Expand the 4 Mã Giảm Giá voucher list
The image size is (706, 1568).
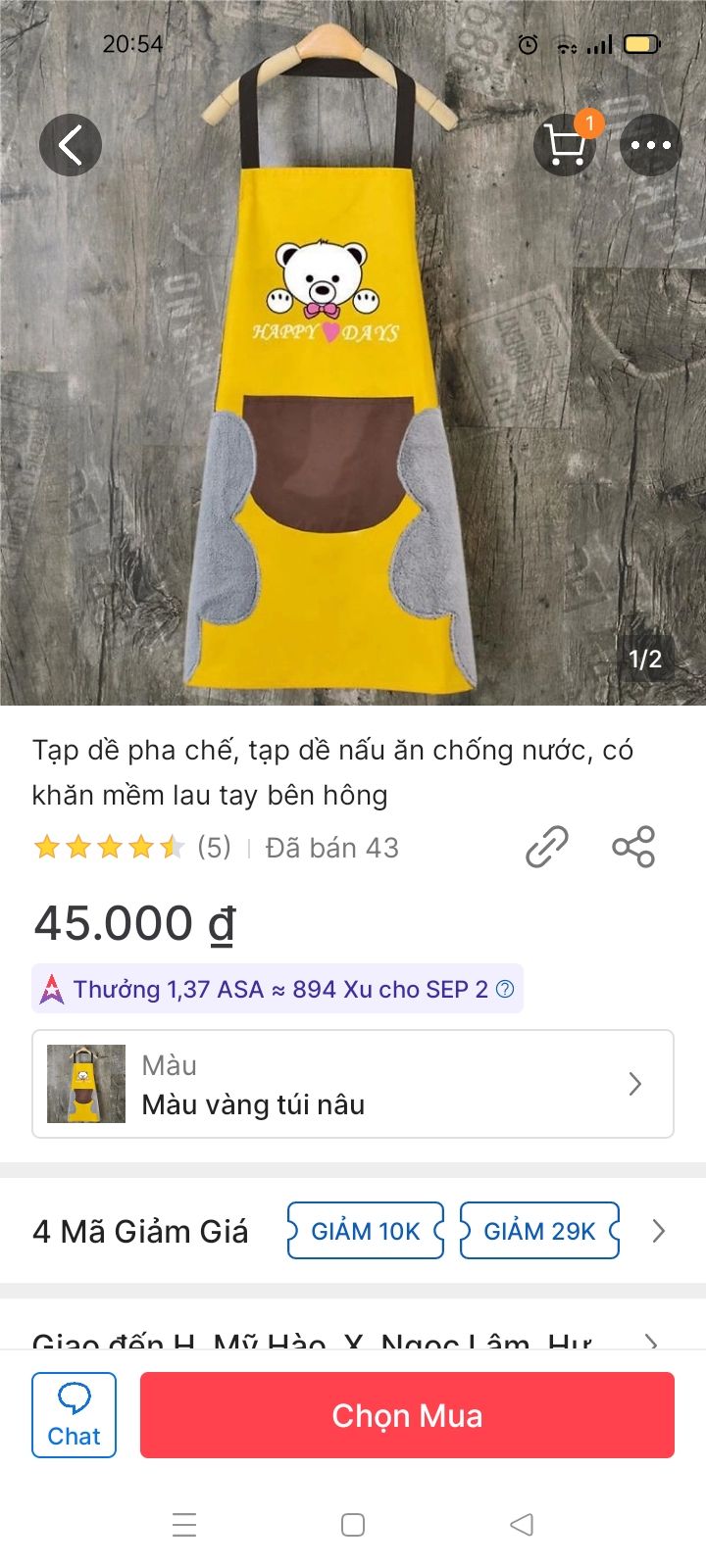point(658,1232)
